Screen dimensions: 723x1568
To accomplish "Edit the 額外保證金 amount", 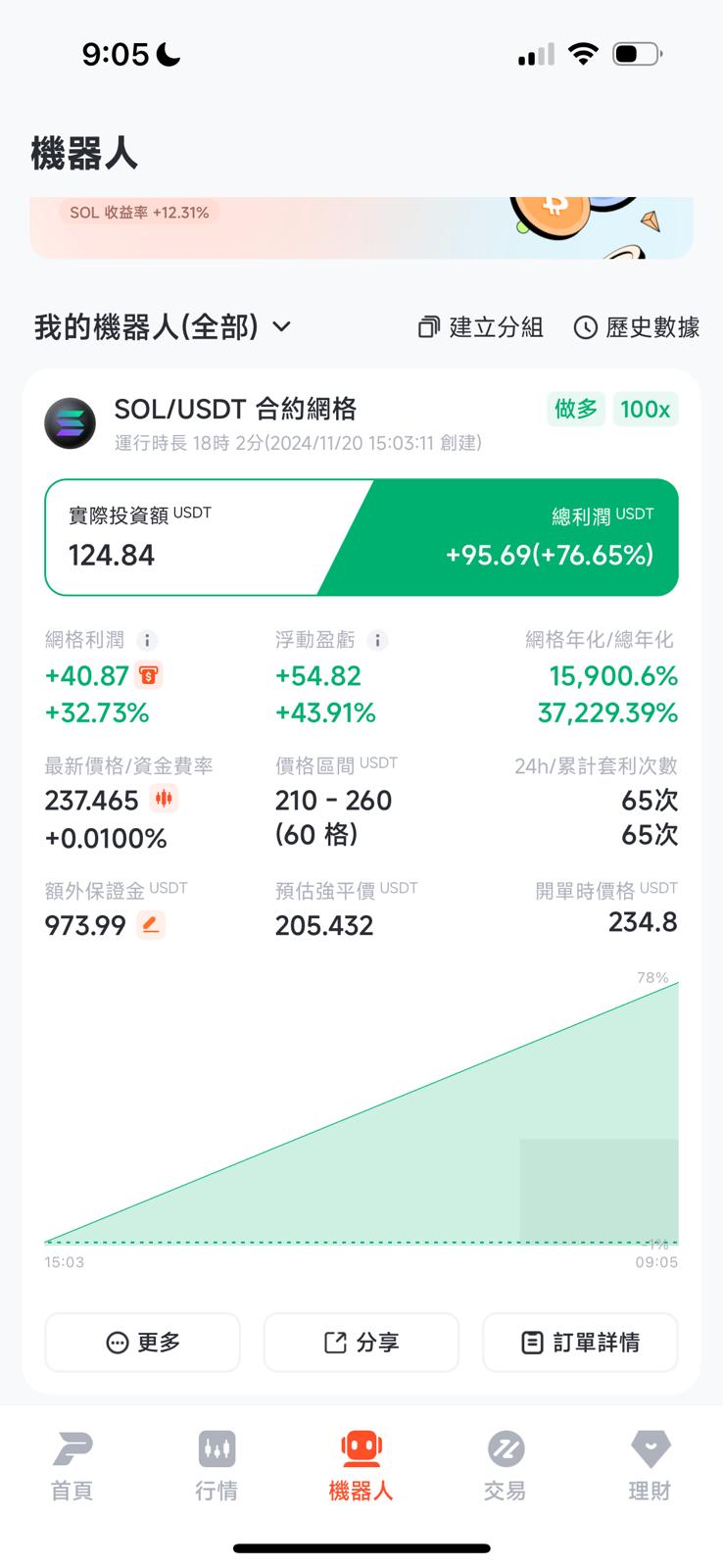I will [150, 924].
